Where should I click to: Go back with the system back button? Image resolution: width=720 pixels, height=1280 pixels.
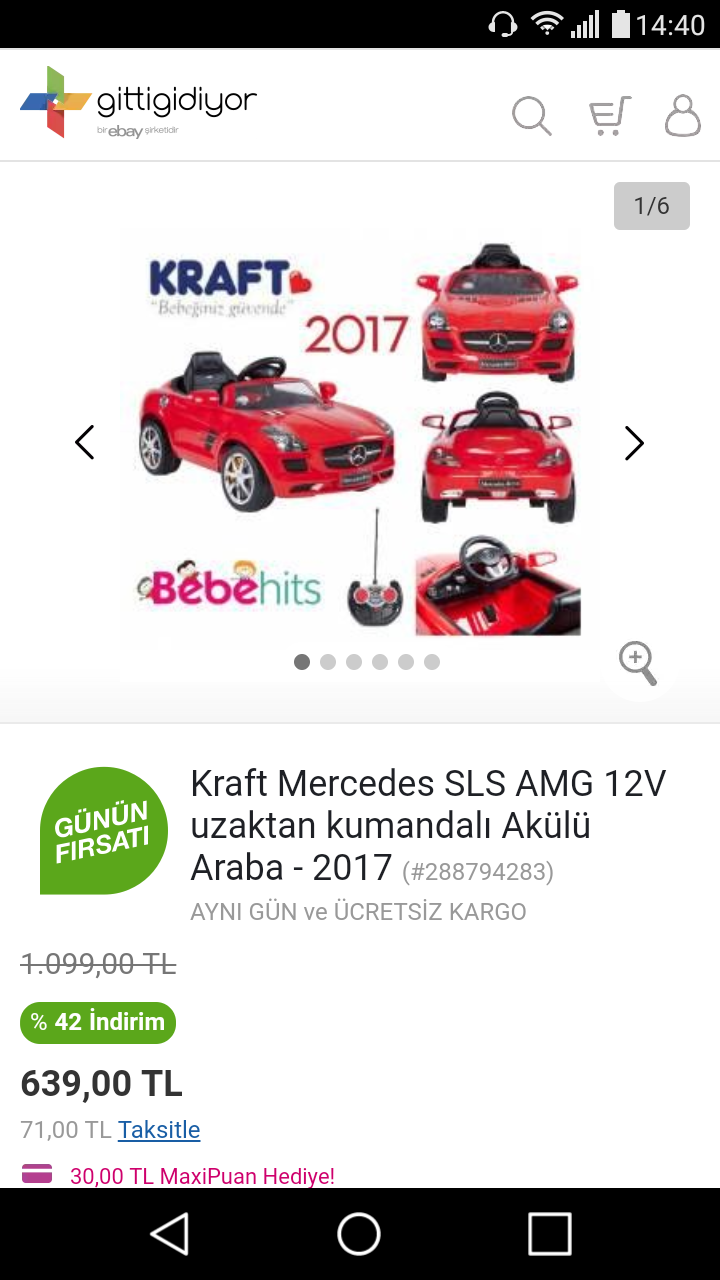(170, 1234)
